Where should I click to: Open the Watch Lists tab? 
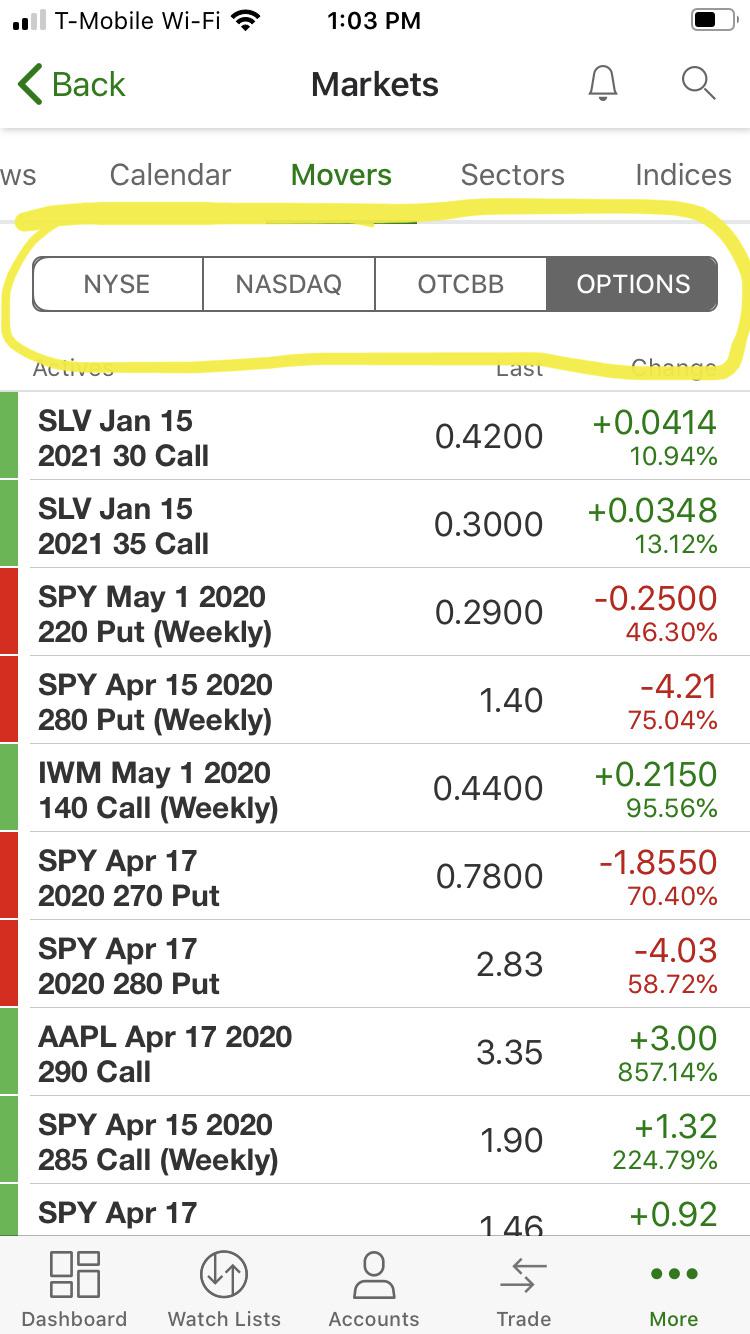tap(224, 1290)
